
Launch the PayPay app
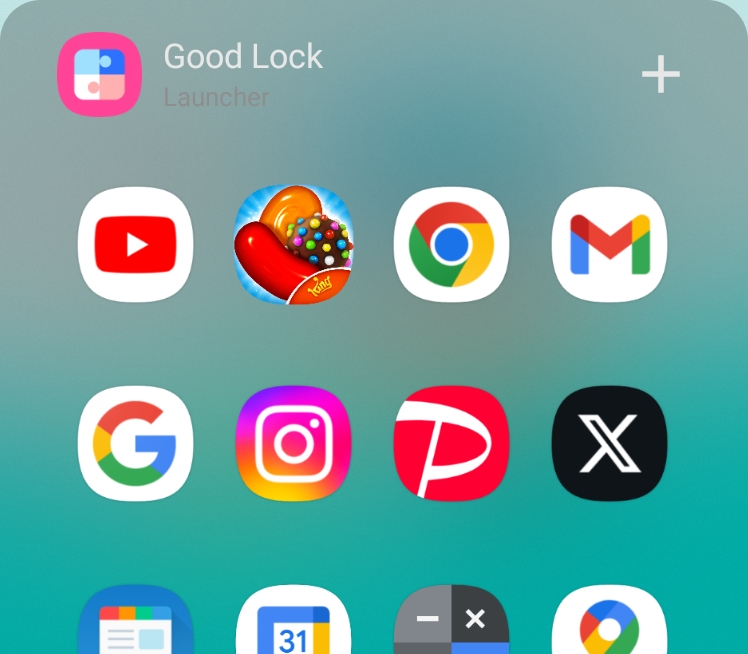pos(451,442)
